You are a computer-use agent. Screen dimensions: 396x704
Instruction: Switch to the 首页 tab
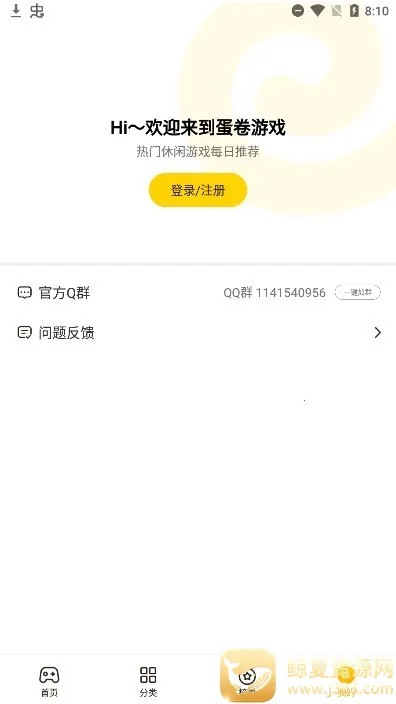click(49, 681)
